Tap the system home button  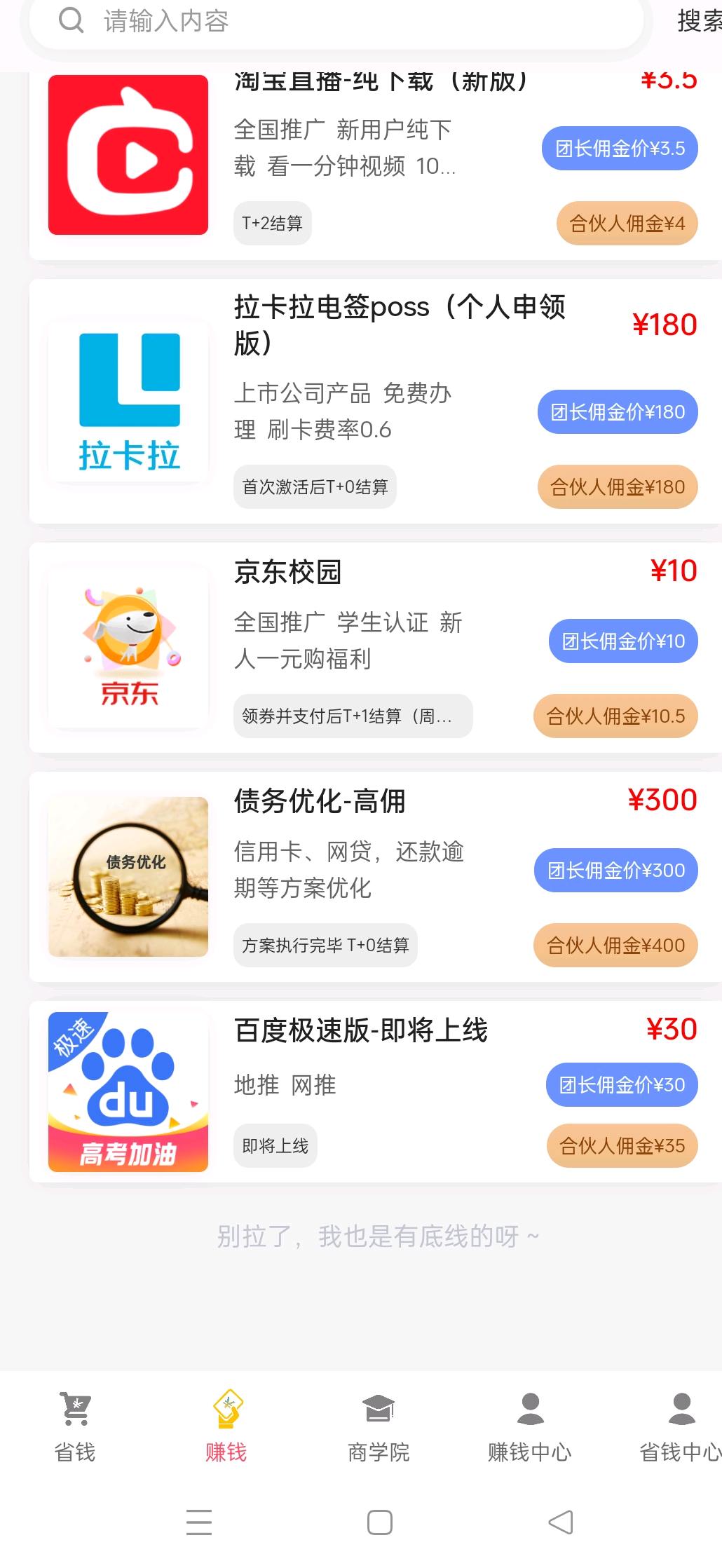pos(380,1522)
